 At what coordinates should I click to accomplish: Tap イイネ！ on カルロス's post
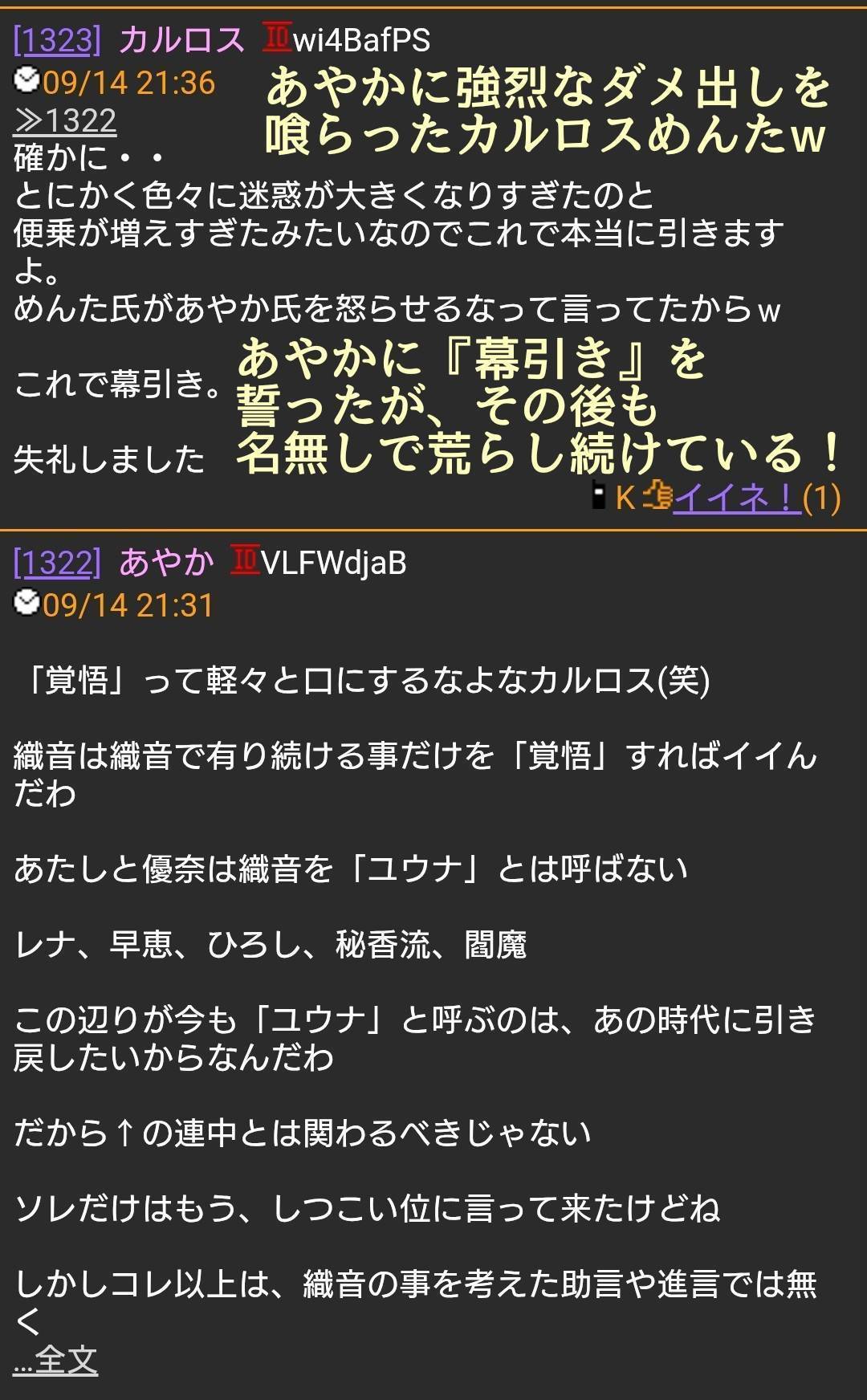click(x=736, y=498)
